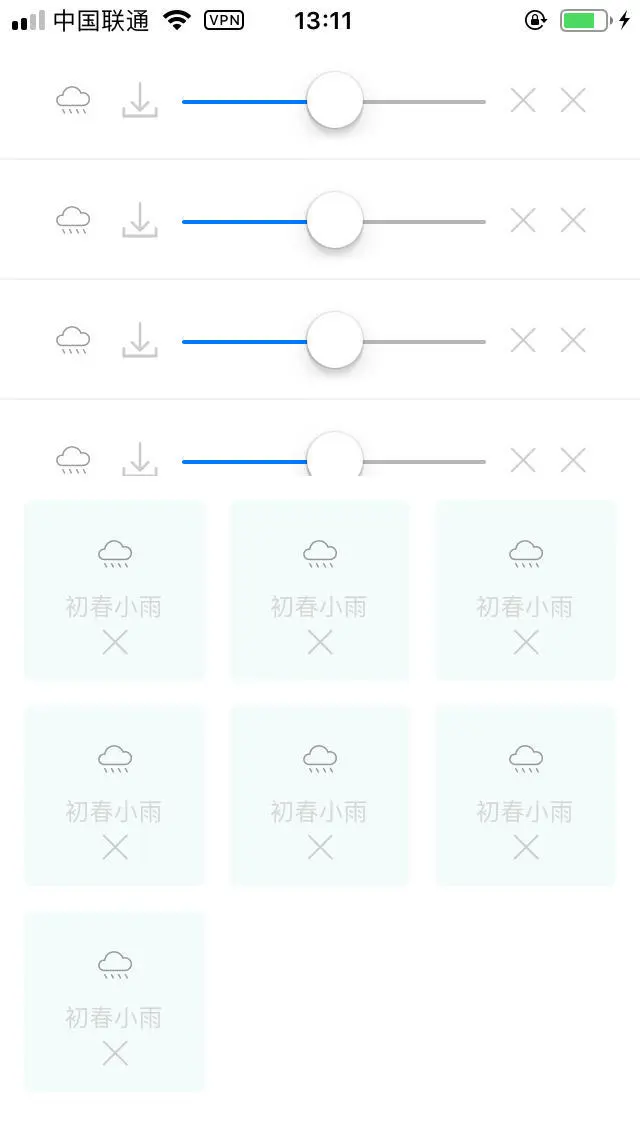Image resolution: width=640 pixels, height=1136 pixels.
Task: Tap the slider in the third row
Action: pos(334,341)
